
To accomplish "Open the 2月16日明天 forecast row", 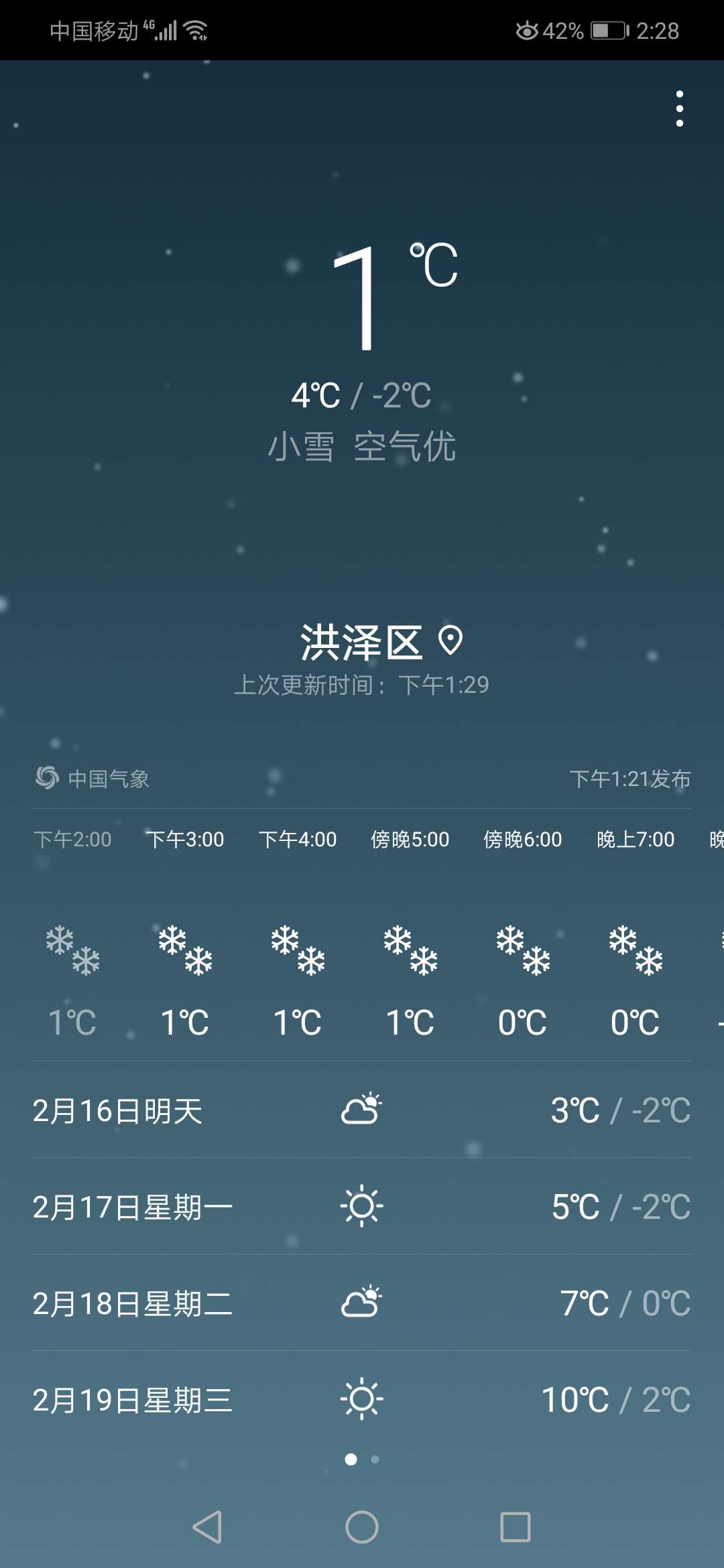I will pos(362,1110).
